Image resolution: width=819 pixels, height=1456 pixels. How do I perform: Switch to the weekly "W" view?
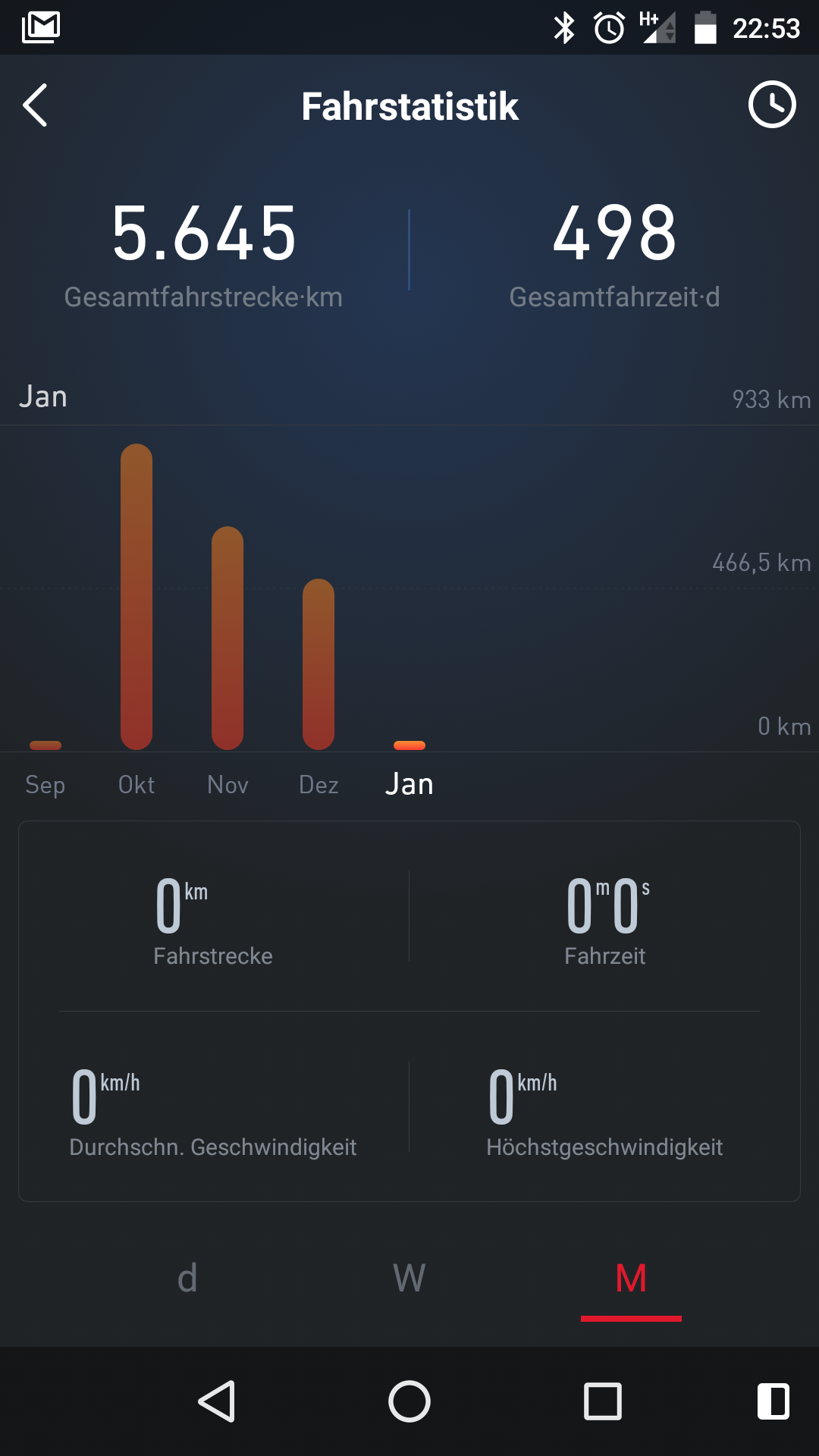409,1279
